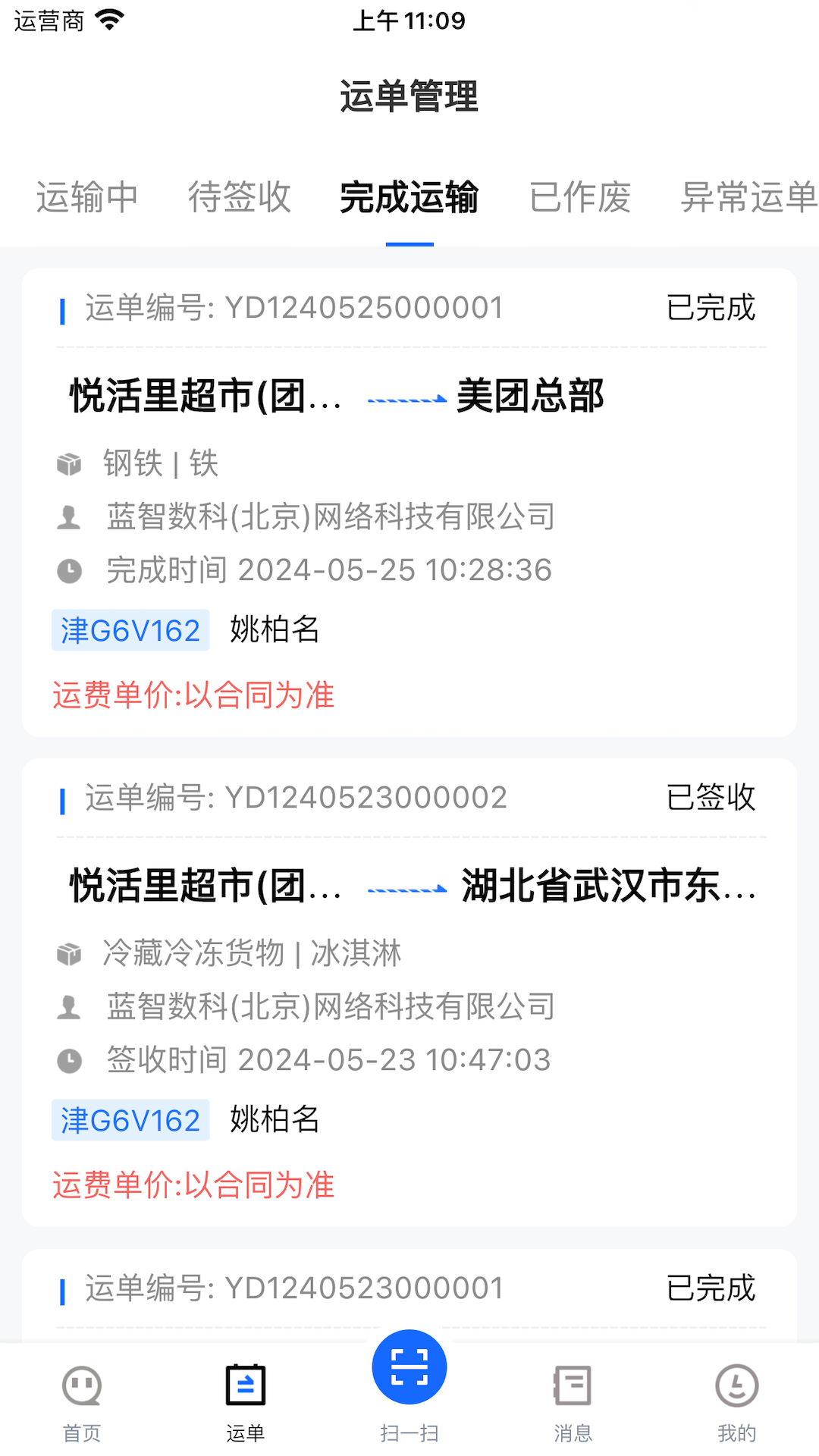Open the 消息 messages icon
The width and height of the screenshot is (819, 1456).
click(x=573, y=1385)
